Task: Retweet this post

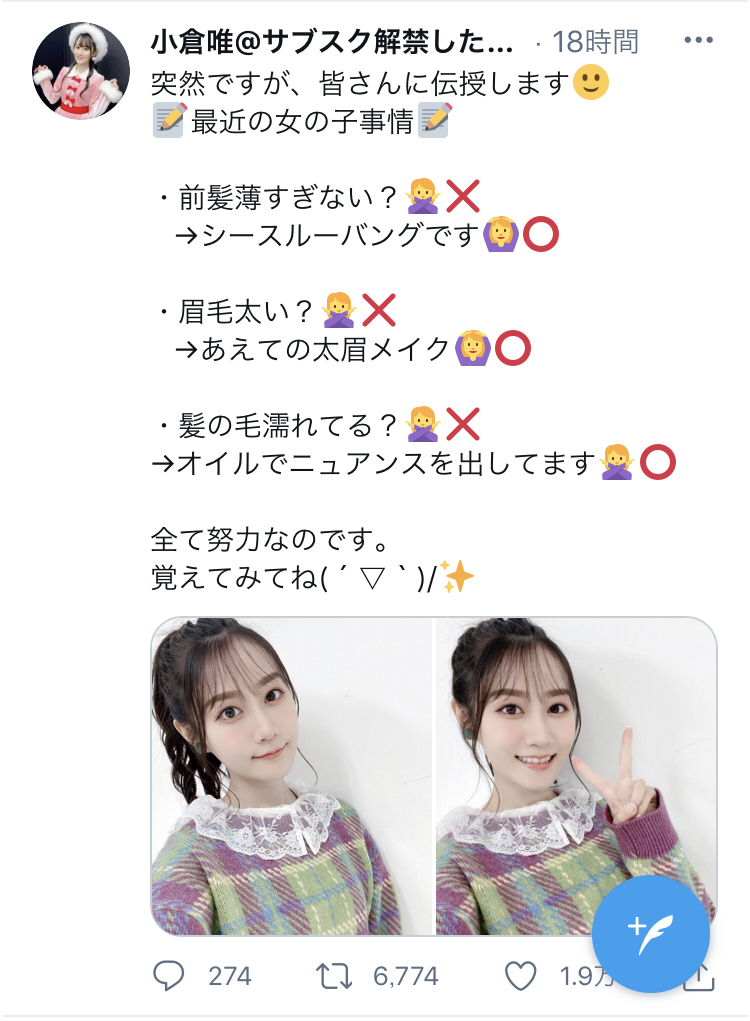Action: (335, 976)
